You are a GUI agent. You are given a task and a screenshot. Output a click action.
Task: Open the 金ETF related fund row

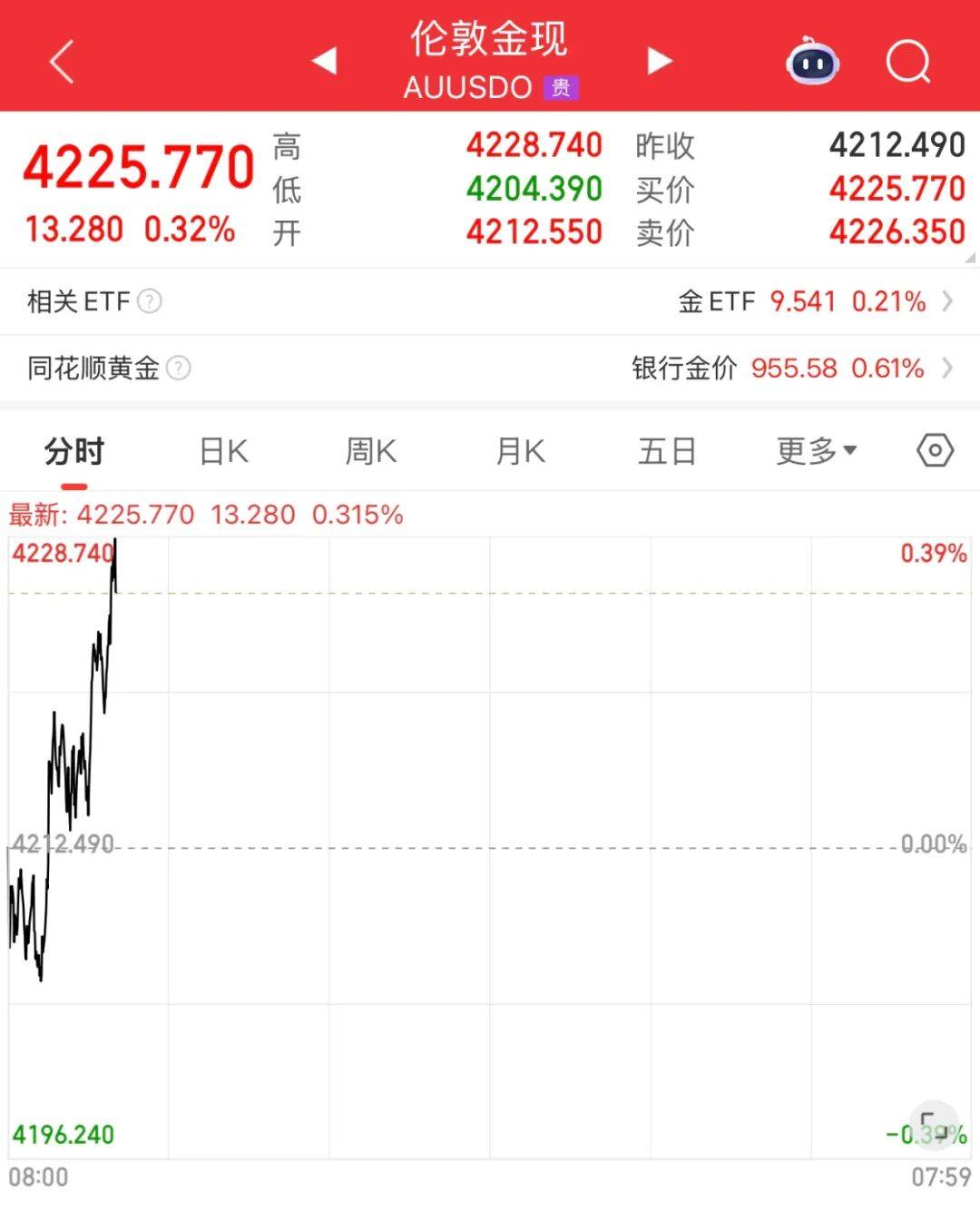[x=815, y=301]
